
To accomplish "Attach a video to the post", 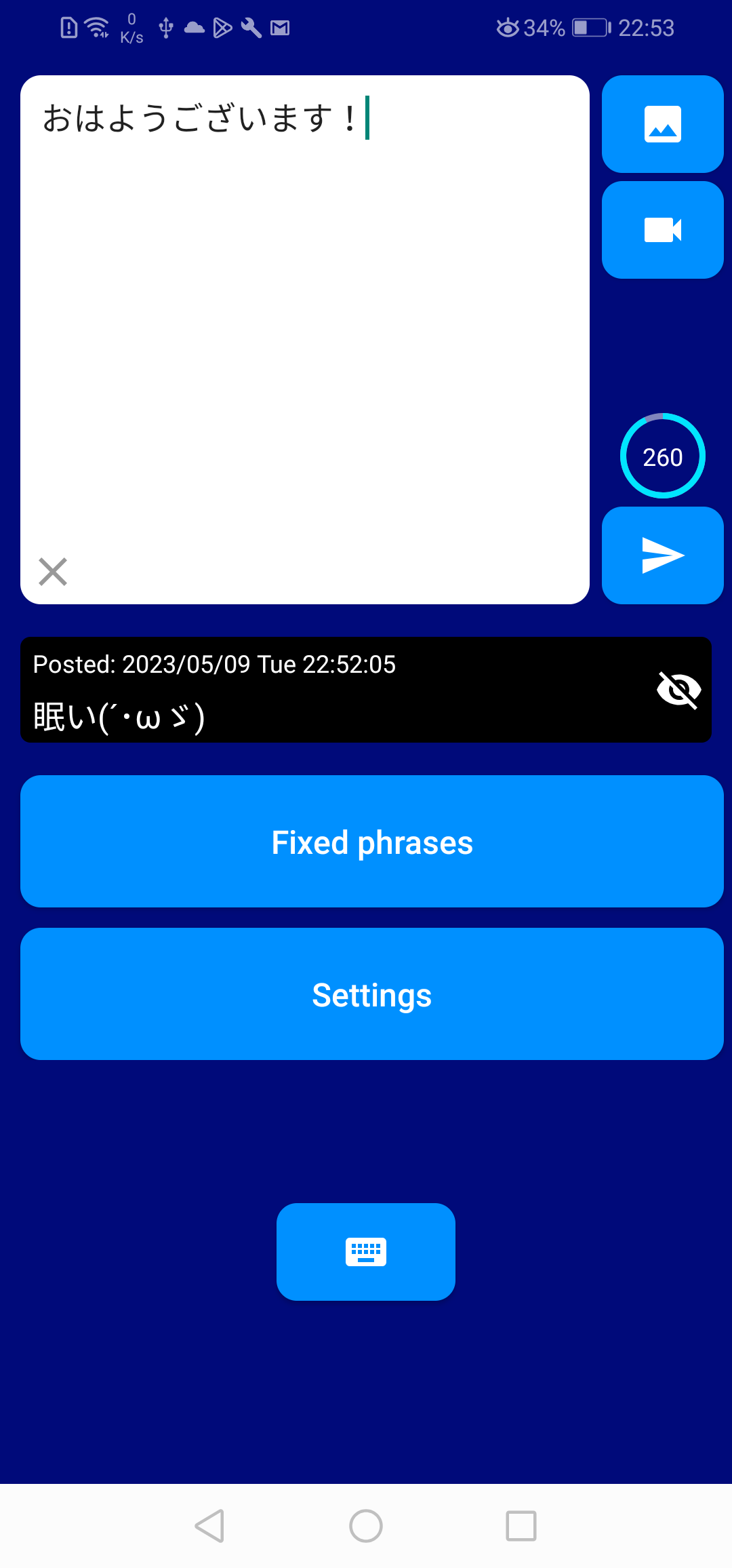I will [662, 230].
